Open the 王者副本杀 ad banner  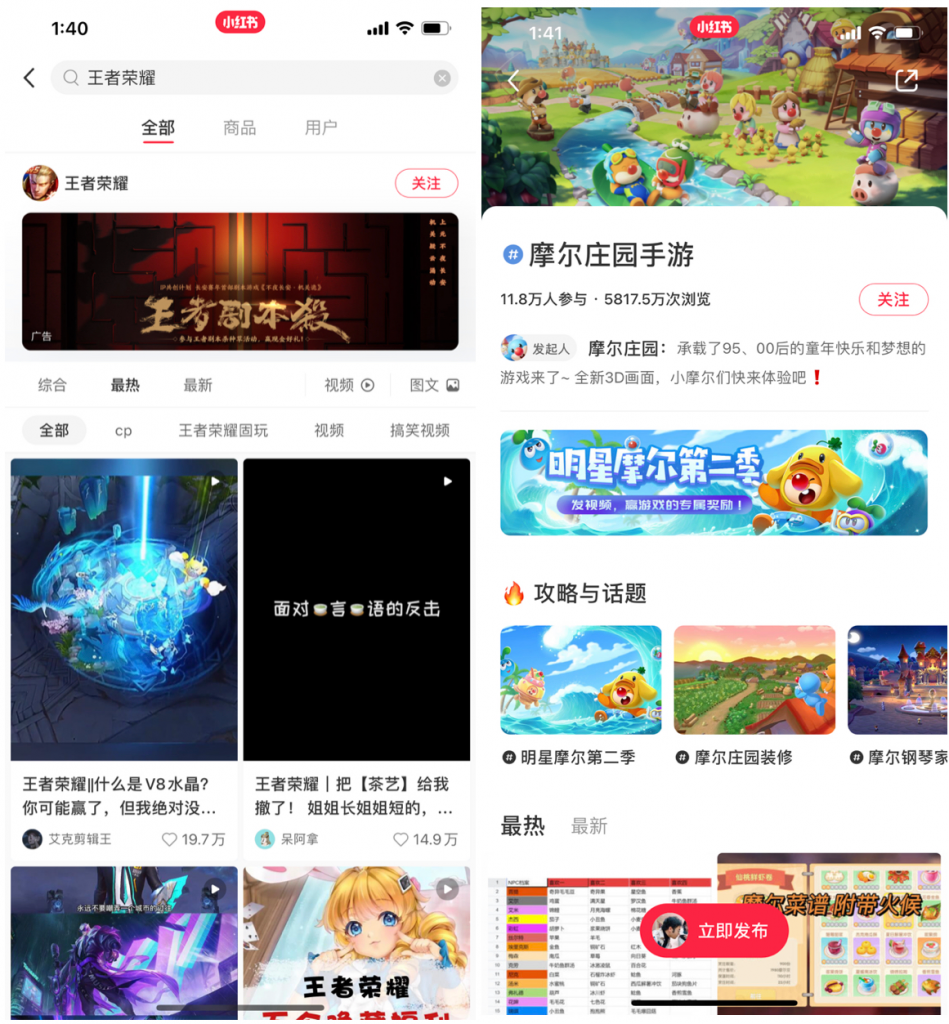[x=240, y=281]
